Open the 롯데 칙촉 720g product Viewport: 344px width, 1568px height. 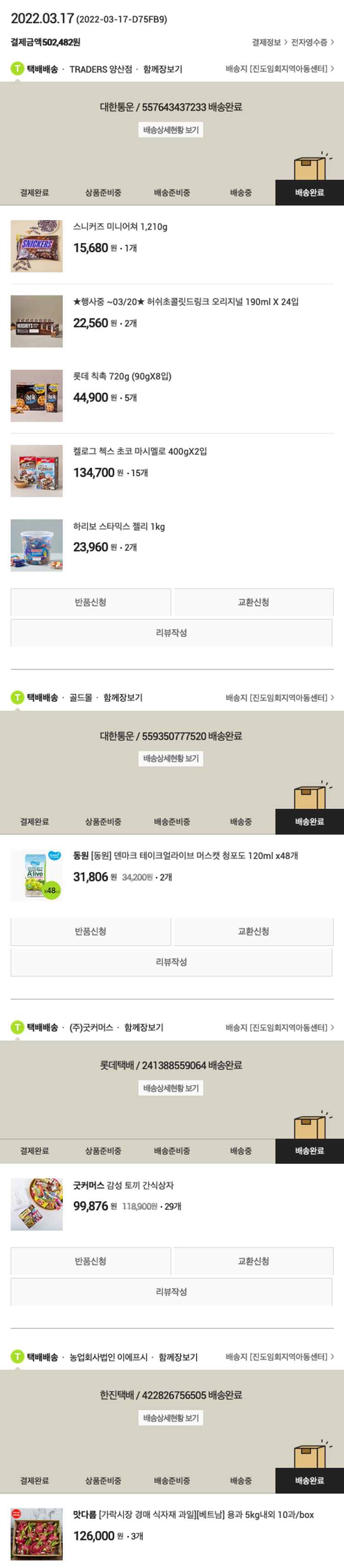tap(122, 376)
